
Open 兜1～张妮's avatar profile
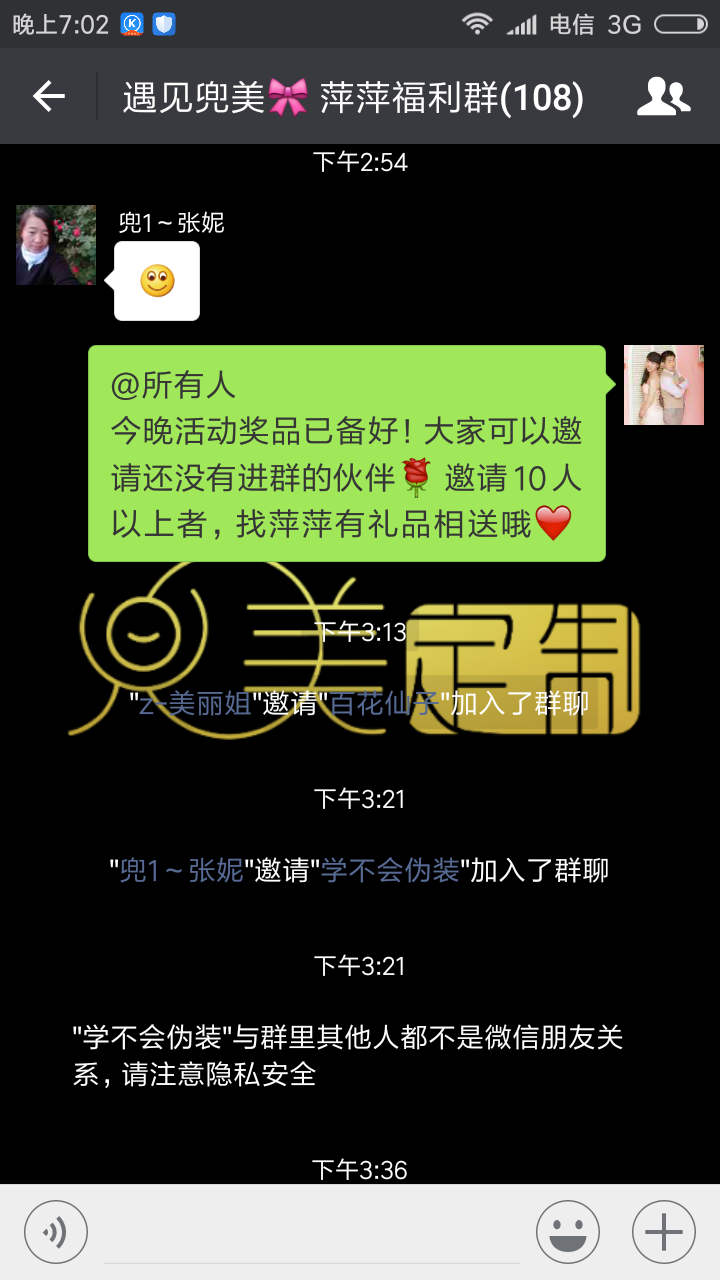click(56, 245)
